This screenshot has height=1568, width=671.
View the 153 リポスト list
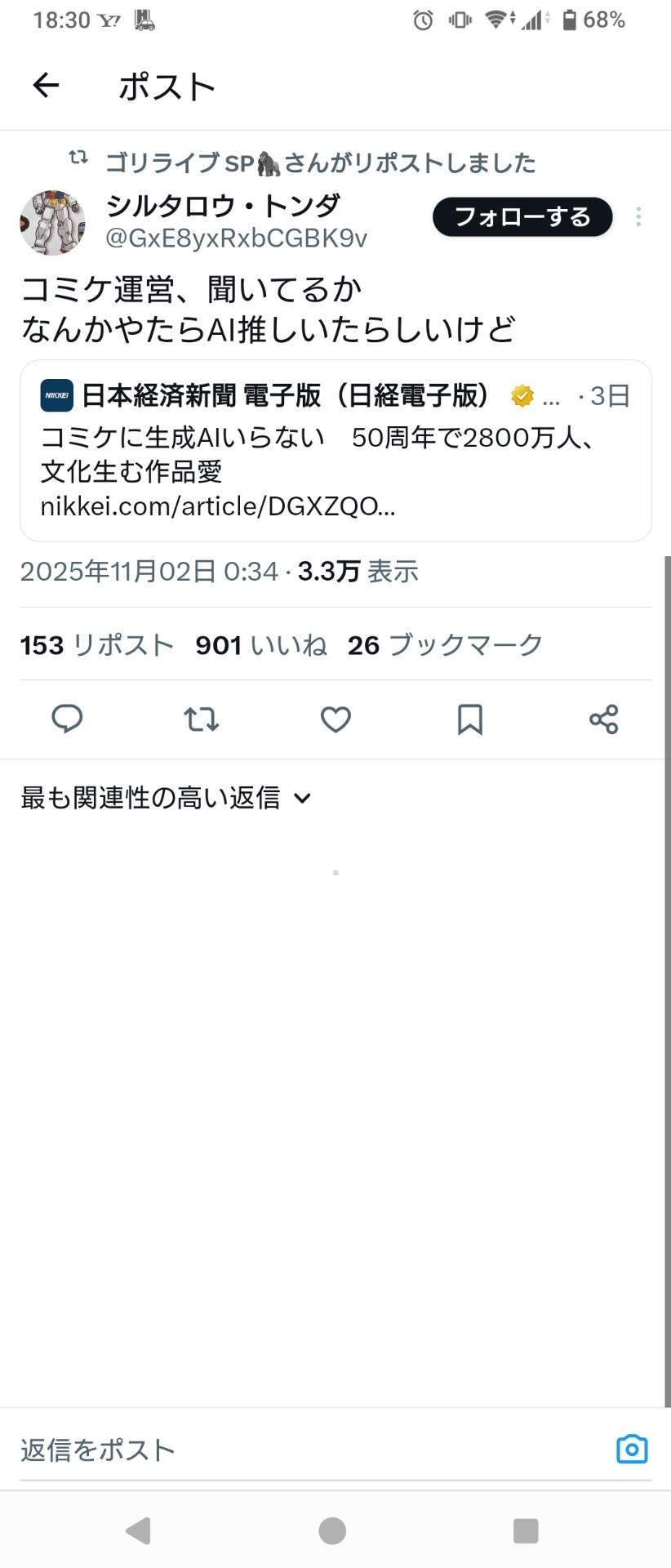(x=97, y=645)
